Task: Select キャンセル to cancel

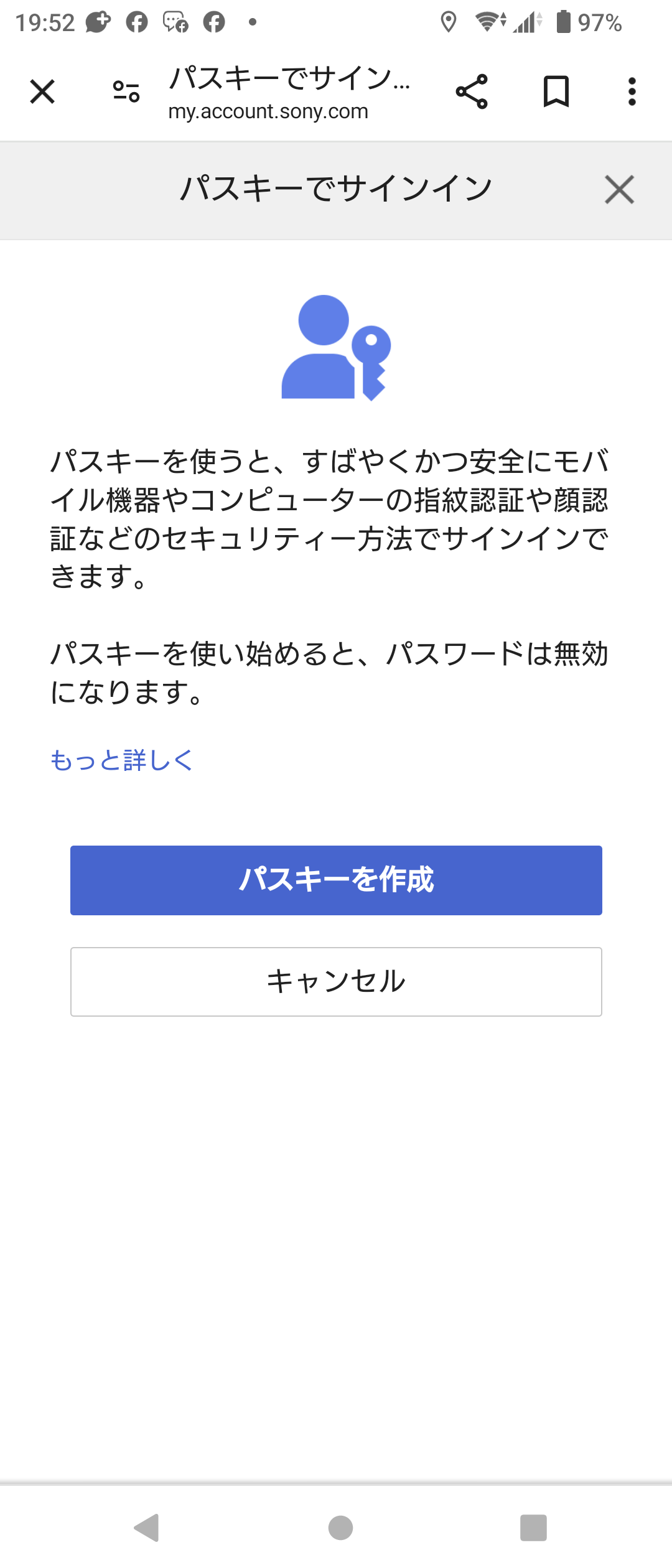Action: point(336,981)
